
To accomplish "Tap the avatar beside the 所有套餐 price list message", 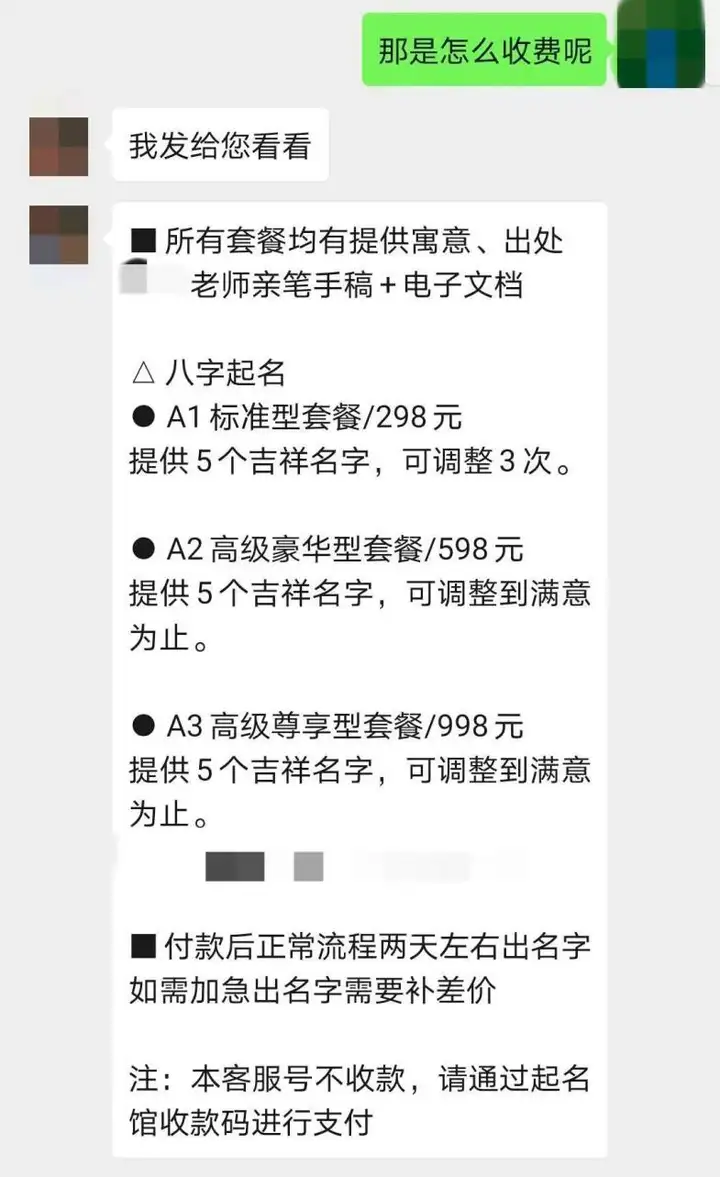I will pos(59,235).
